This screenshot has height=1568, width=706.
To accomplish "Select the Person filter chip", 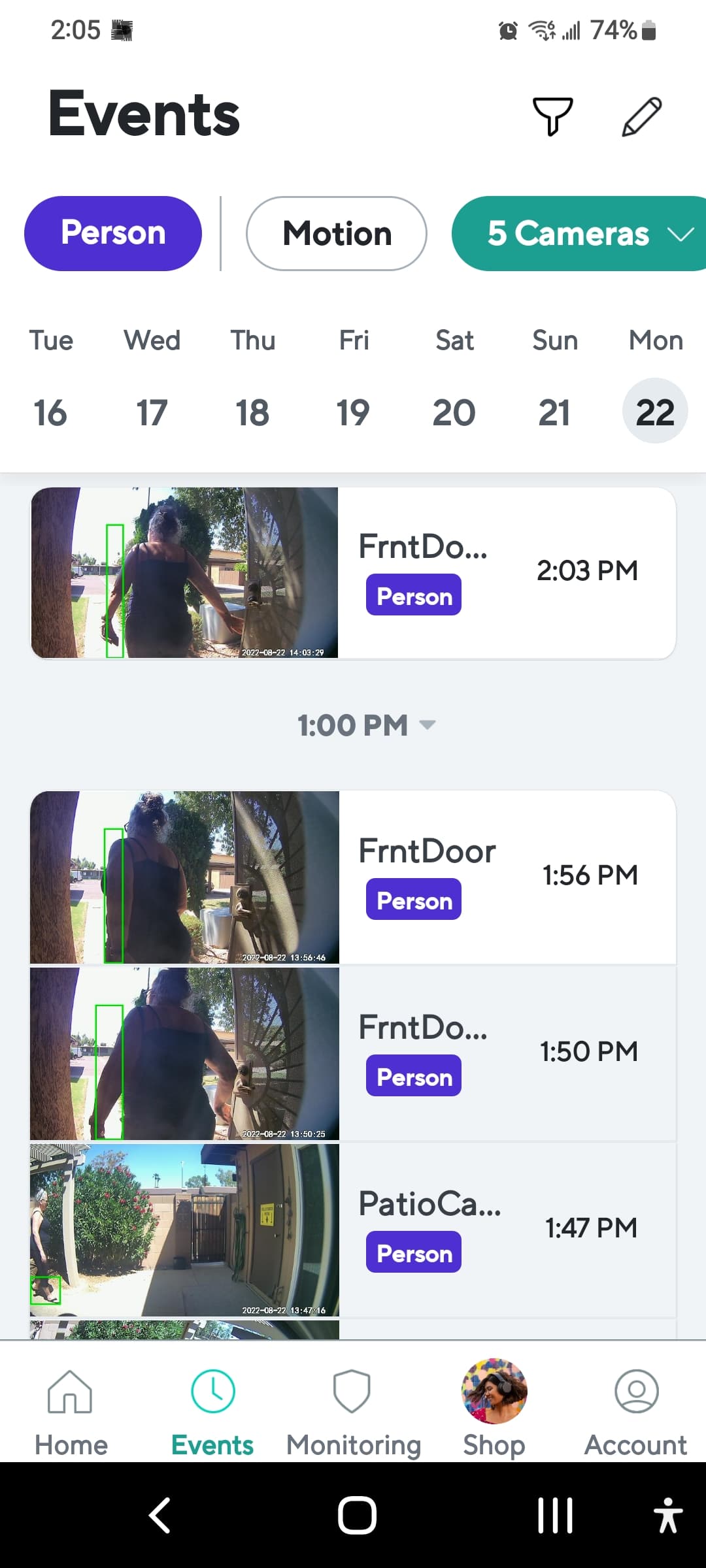I will (x=113, y=233).
